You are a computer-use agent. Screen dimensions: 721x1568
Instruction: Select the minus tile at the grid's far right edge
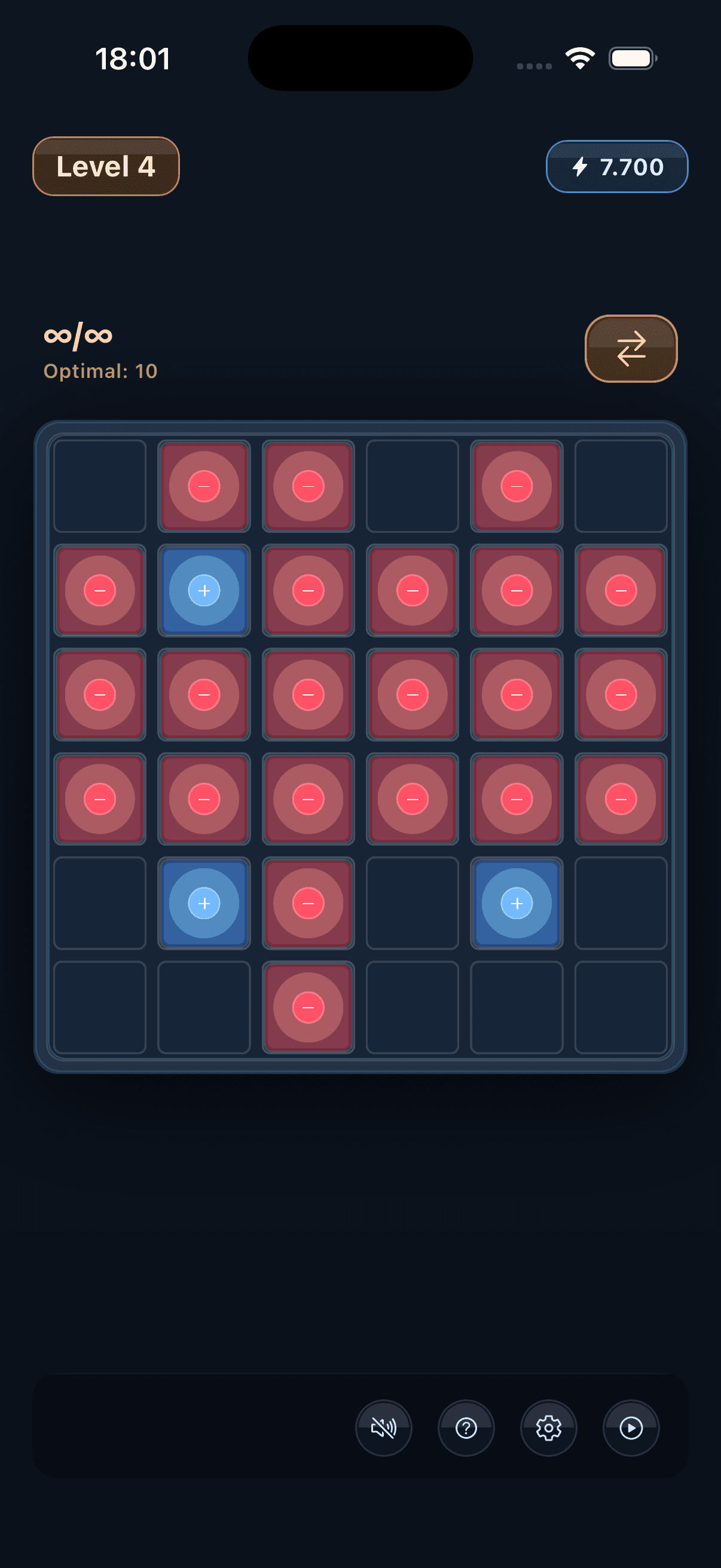[621, 590]
